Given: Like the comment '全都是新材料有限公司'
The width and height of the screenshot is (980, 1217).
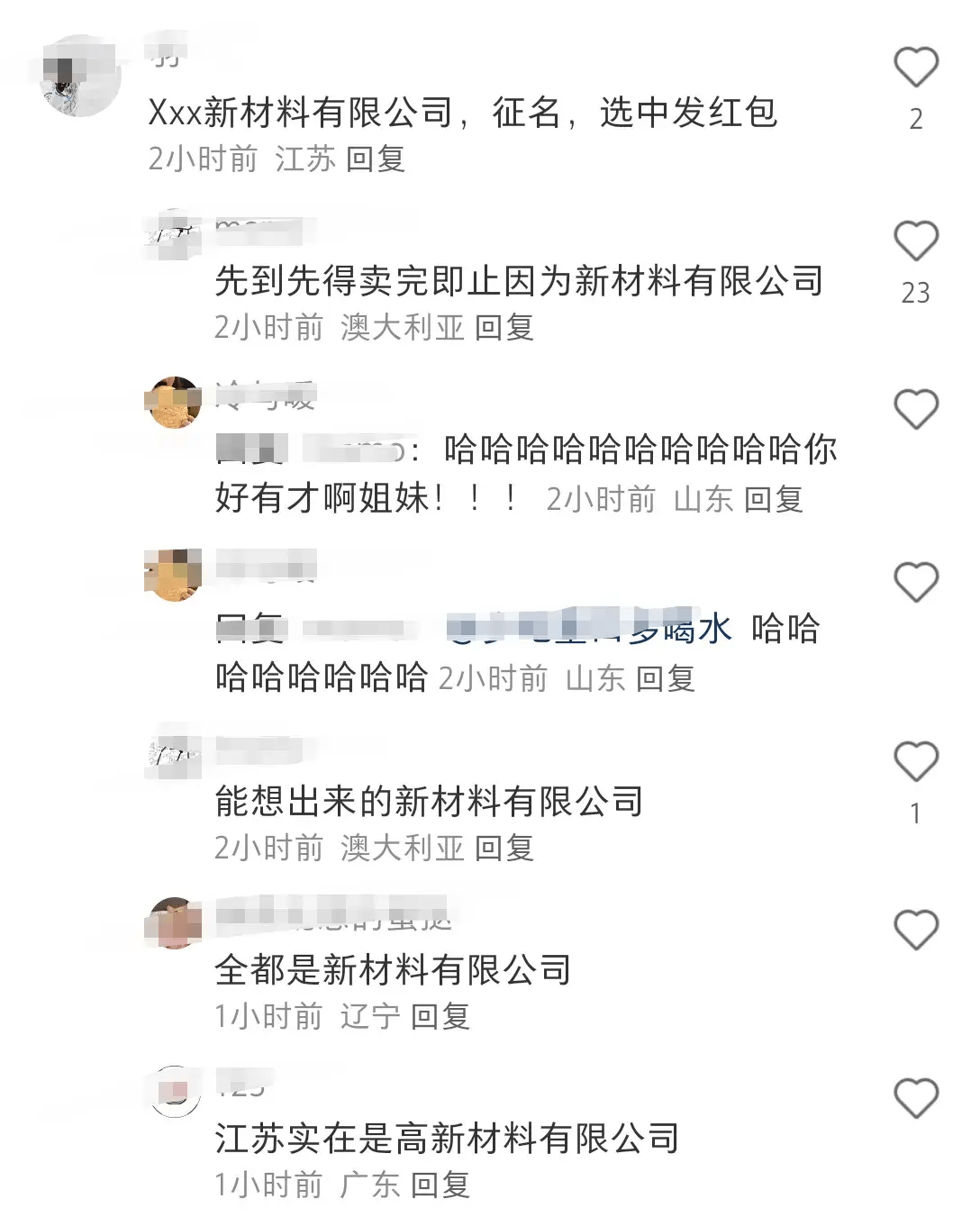Looking at the screenshot, I should [x=915, y=931].
